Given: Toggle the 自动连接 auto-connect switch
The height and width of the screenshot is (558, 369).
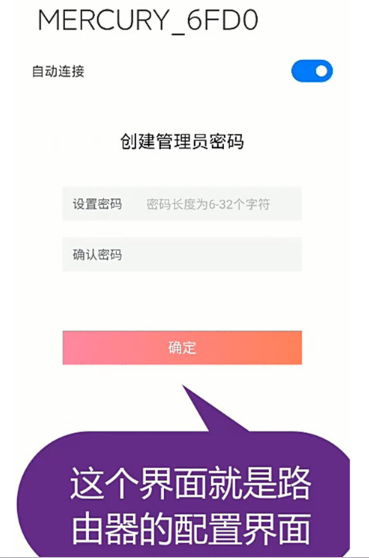Looking at the screenshot, I should click(x=312, y=71).
